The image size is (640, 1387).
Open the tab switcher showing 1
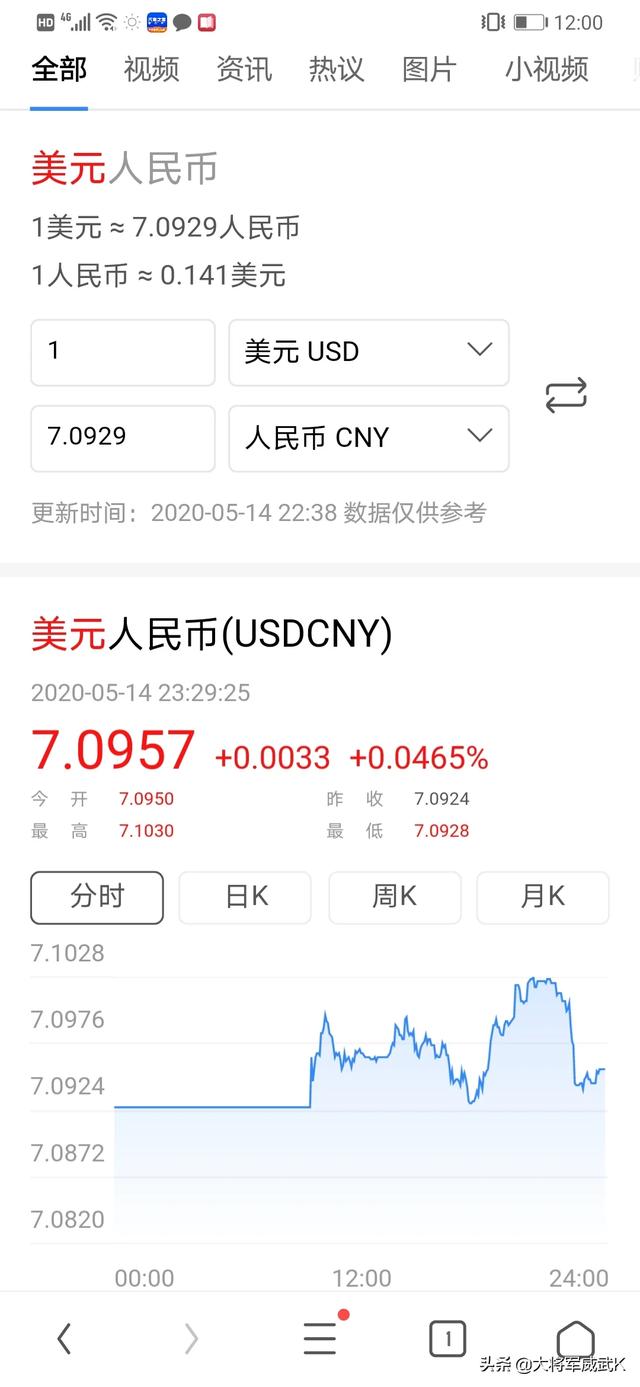click(447, 1338)
